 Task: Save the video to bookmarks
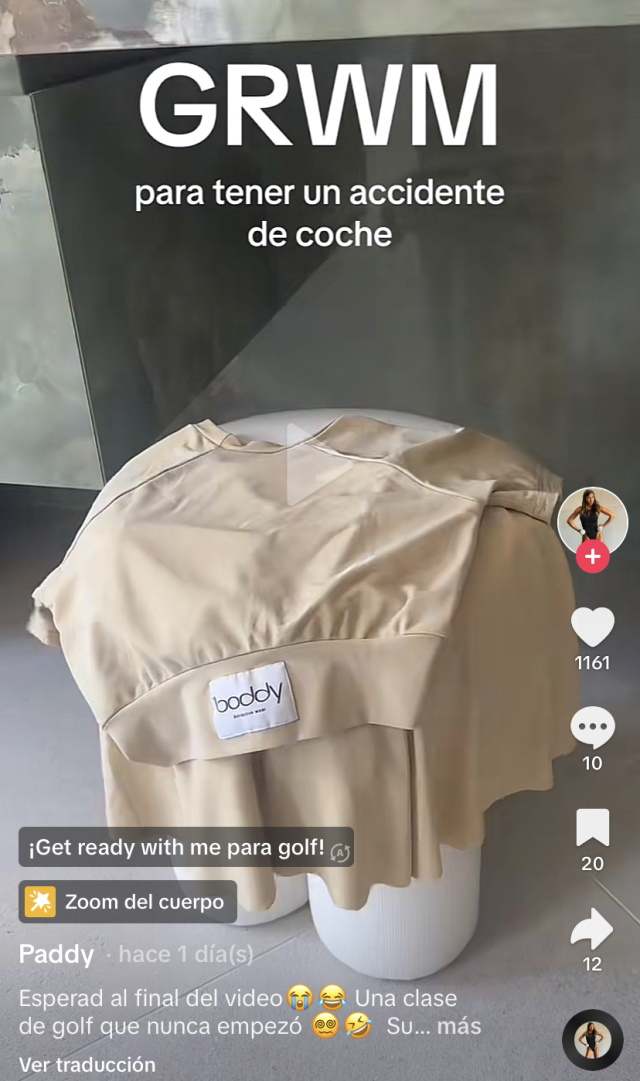[x=592, y=827]
